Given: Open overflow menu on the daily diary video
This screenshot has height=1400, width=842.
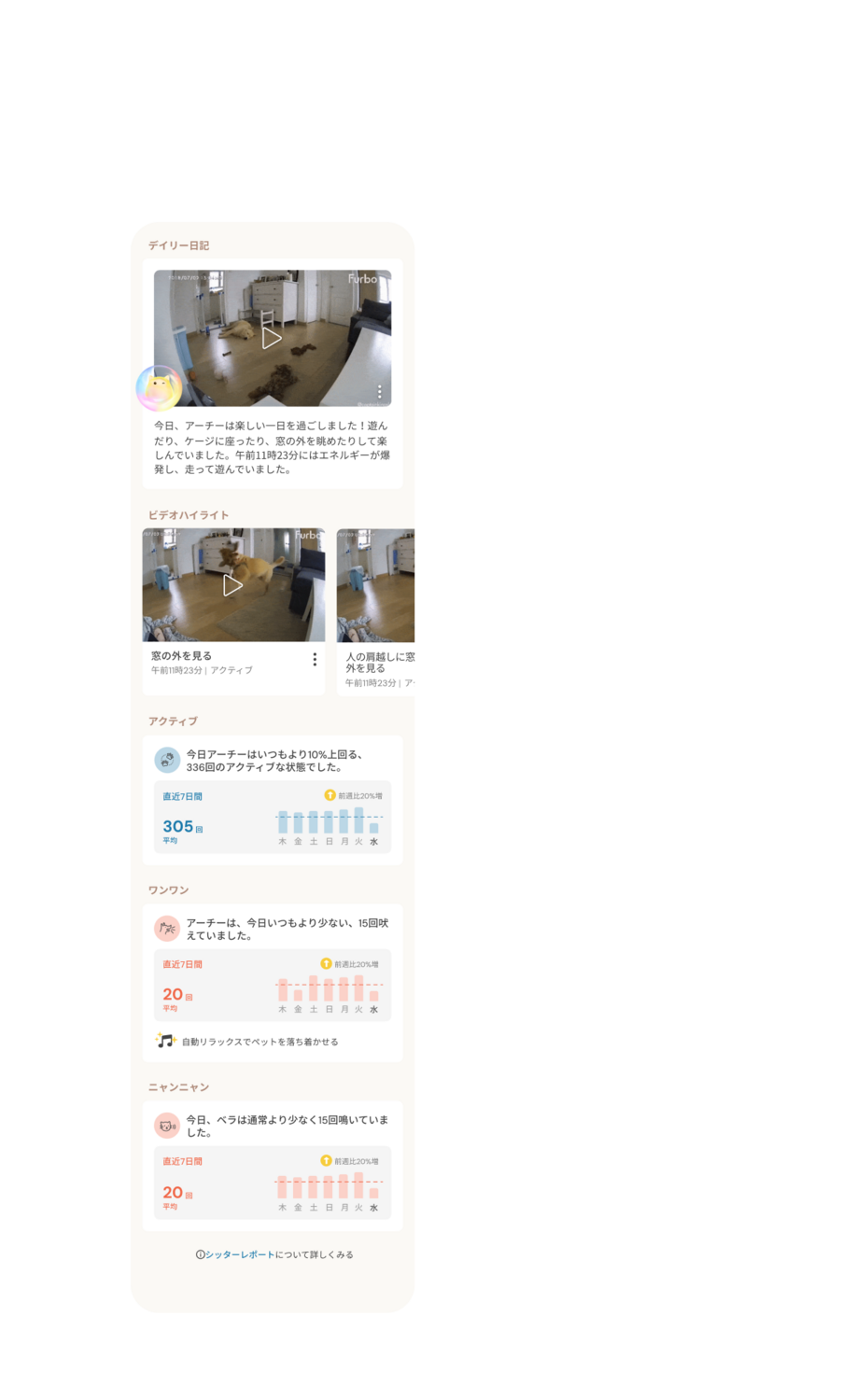Looking at the screenshot, I should [x=379, y=391].
